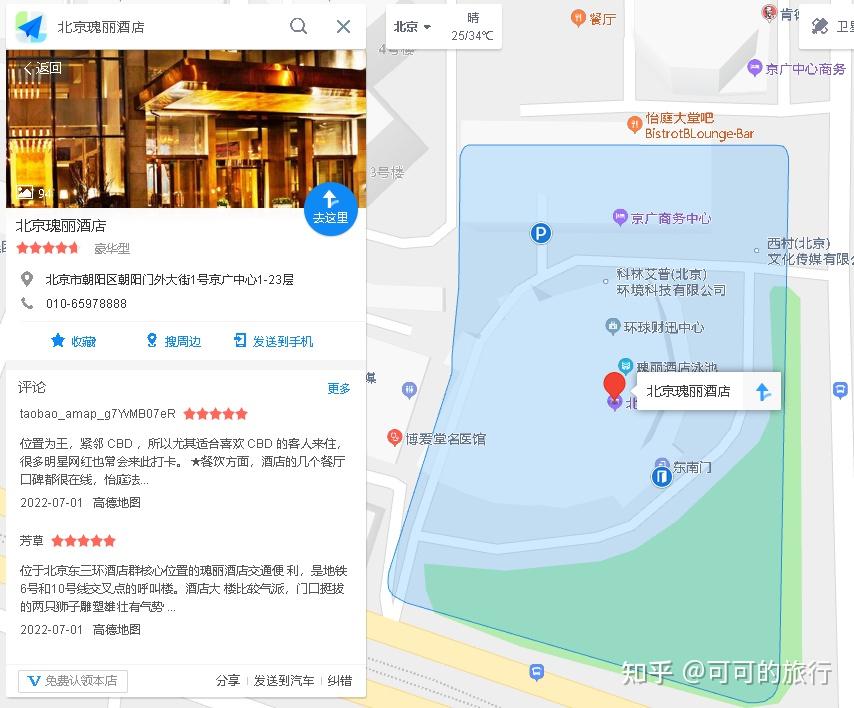Send to car with 发送到汽车
Image resolution: width=854 pixels, height=708 pixels.
[x=283, y=681]
